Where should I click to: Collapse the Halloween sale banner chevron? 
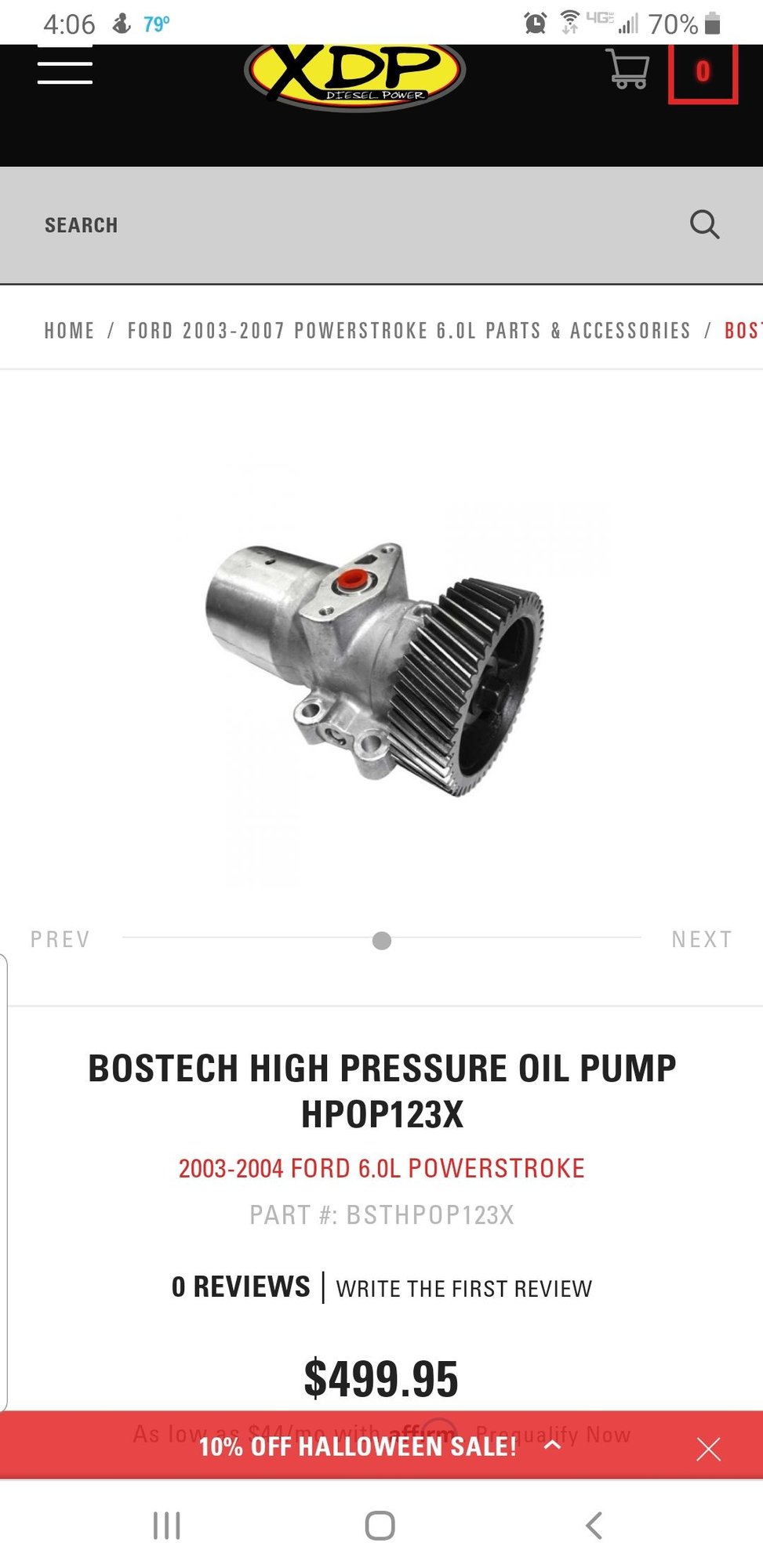(553, 1447)
